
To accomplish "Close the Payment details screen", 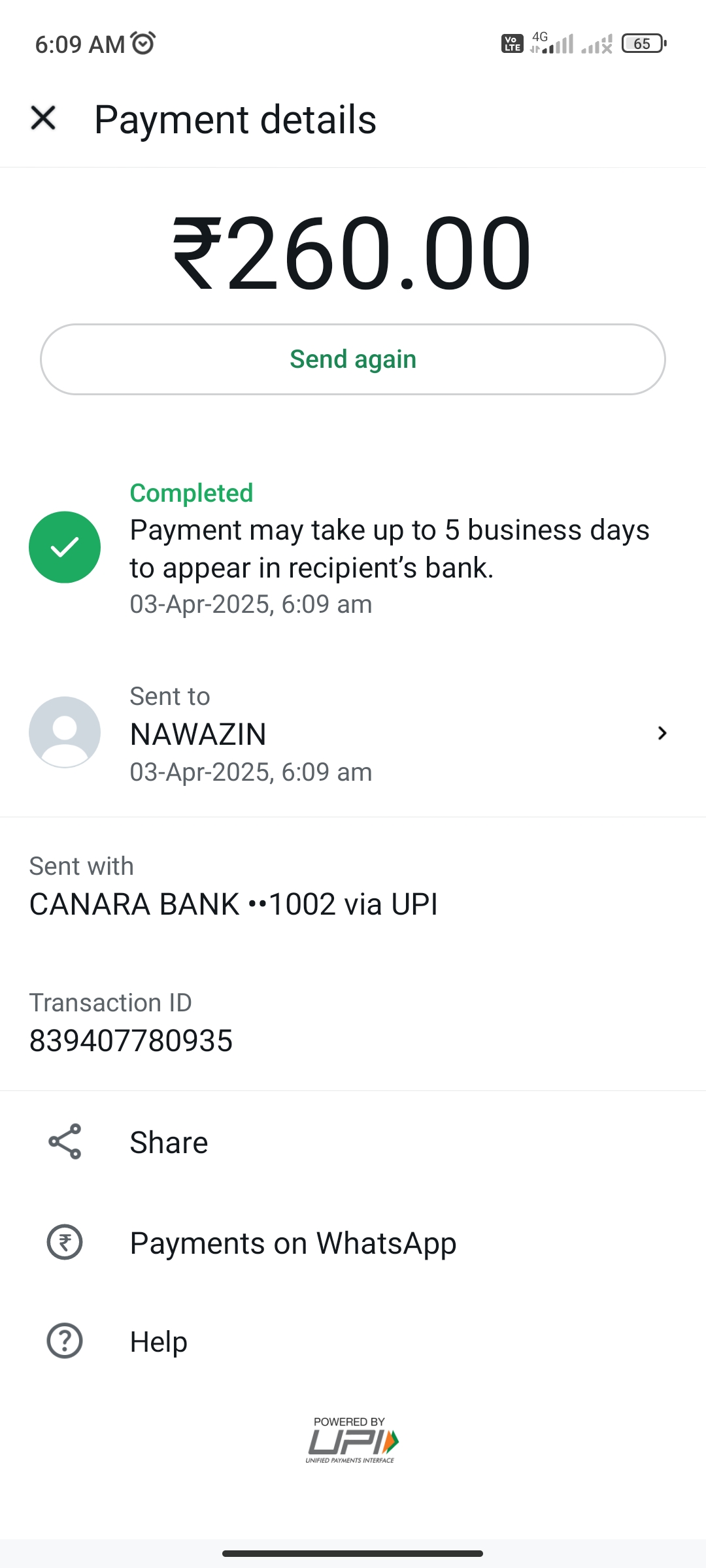I will click(43, 118).
